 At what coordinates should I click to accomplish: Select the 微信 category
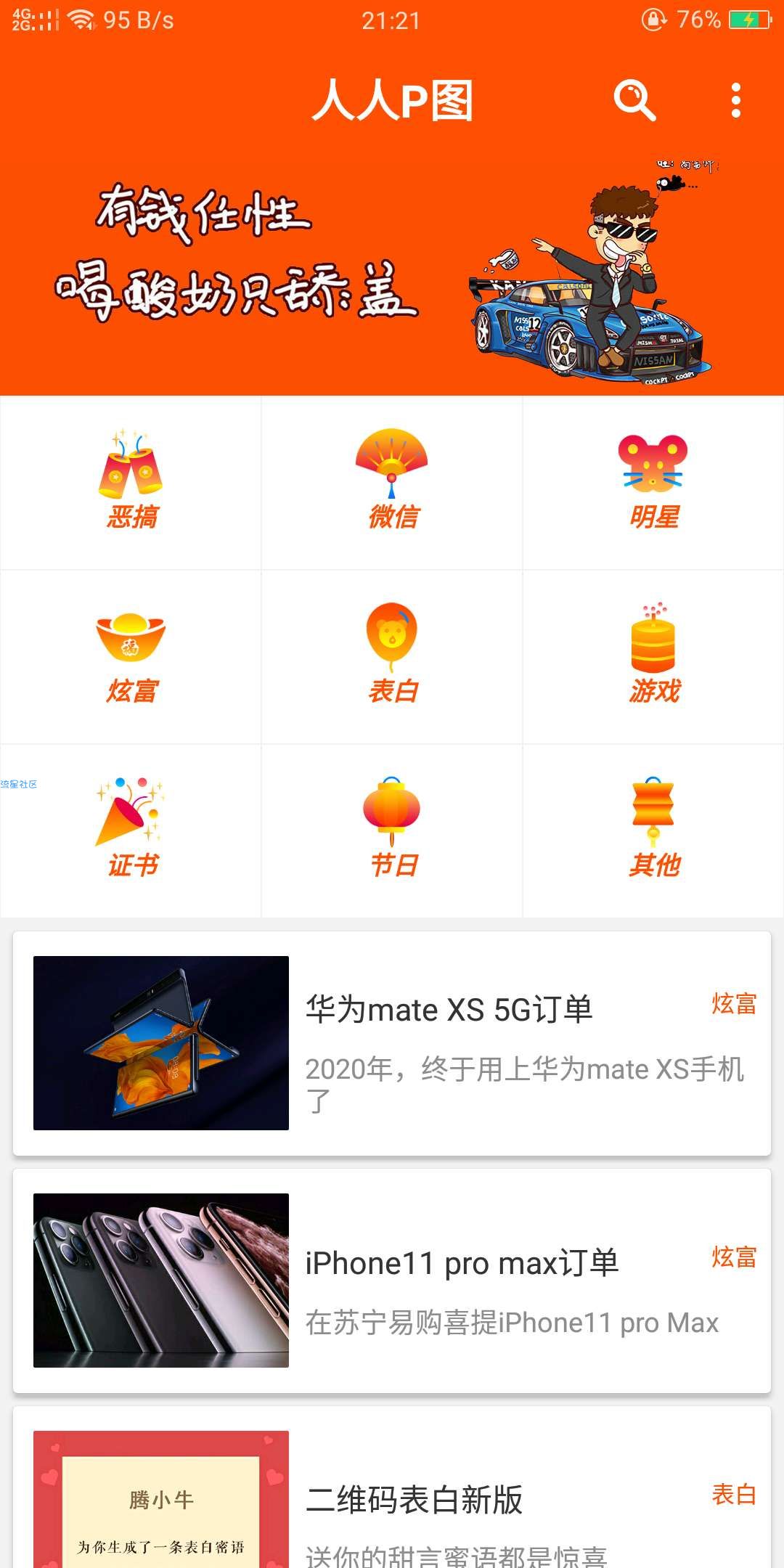392,481
